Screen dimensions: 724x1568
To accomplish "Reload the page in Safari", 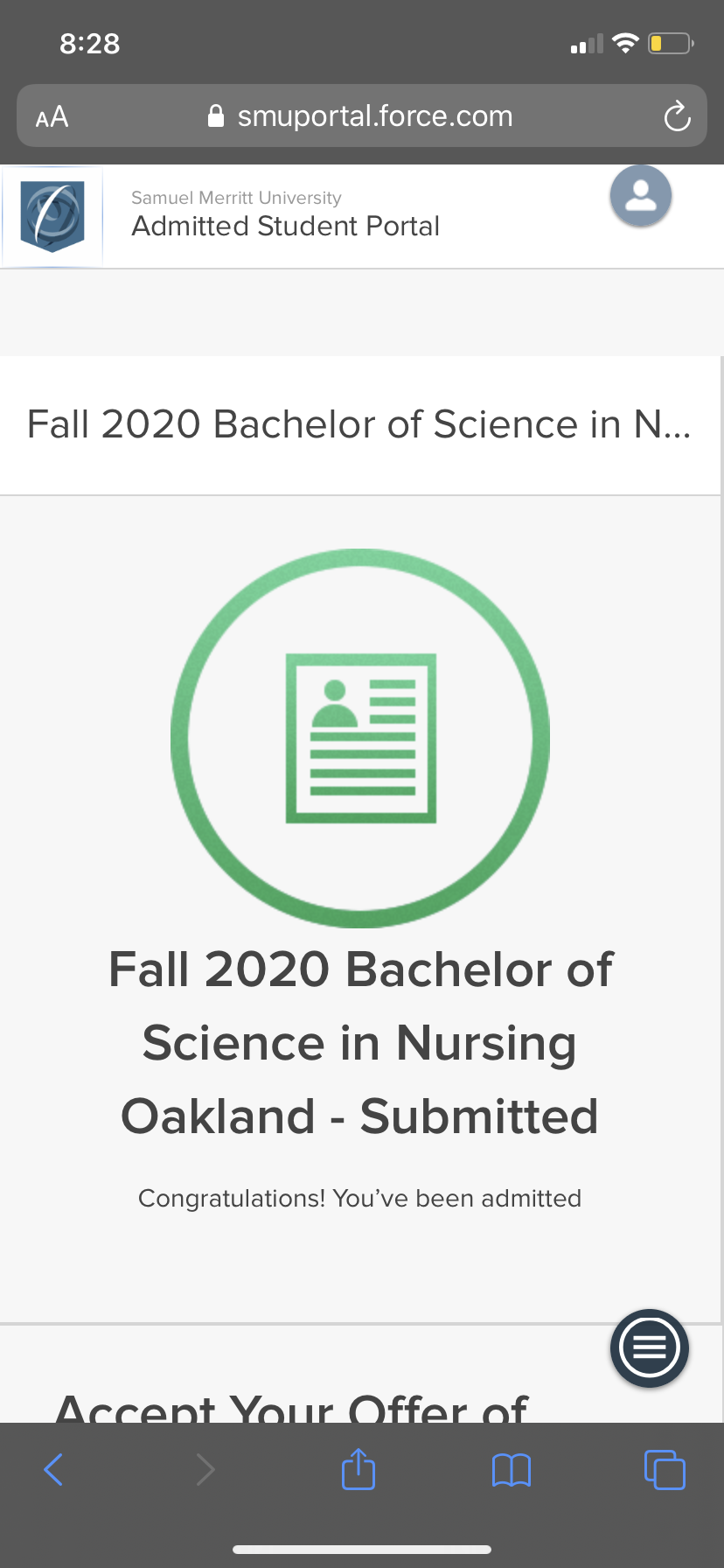I will pos(677,116).
